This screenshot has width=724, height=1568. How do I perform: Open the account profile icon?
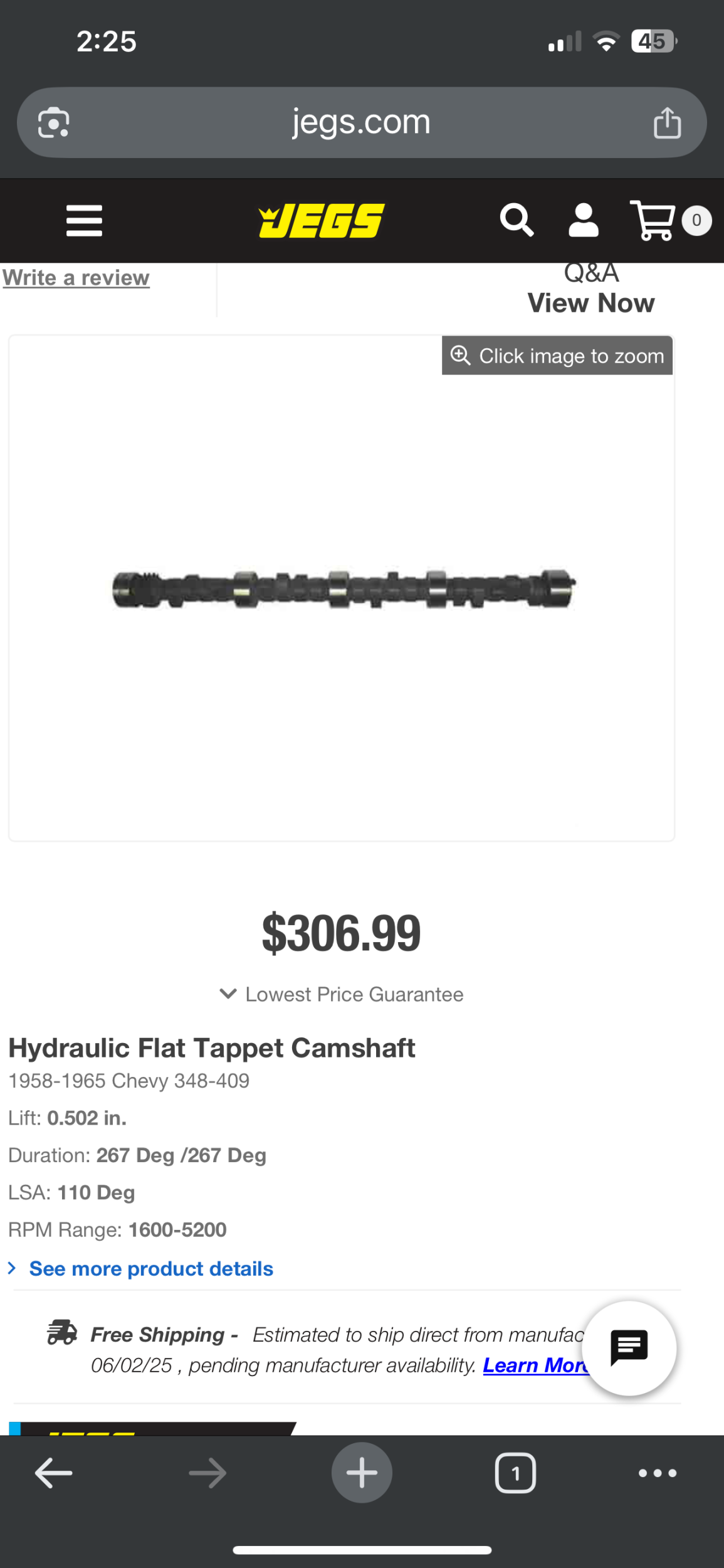(583, 220)
